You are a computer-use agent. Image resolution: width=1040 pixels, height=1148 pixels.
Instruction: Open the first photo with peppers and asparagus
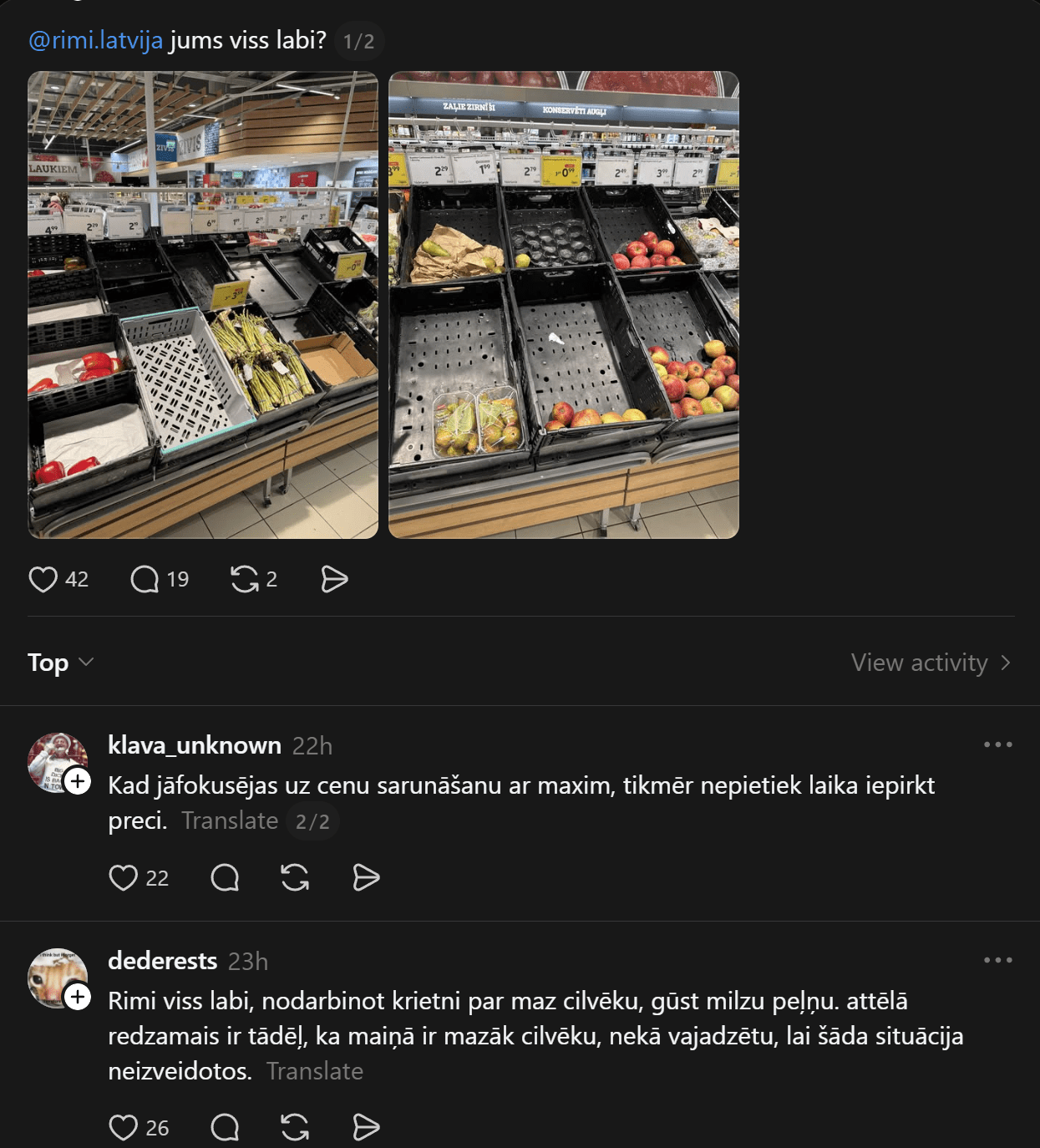(x=203, y=305)
